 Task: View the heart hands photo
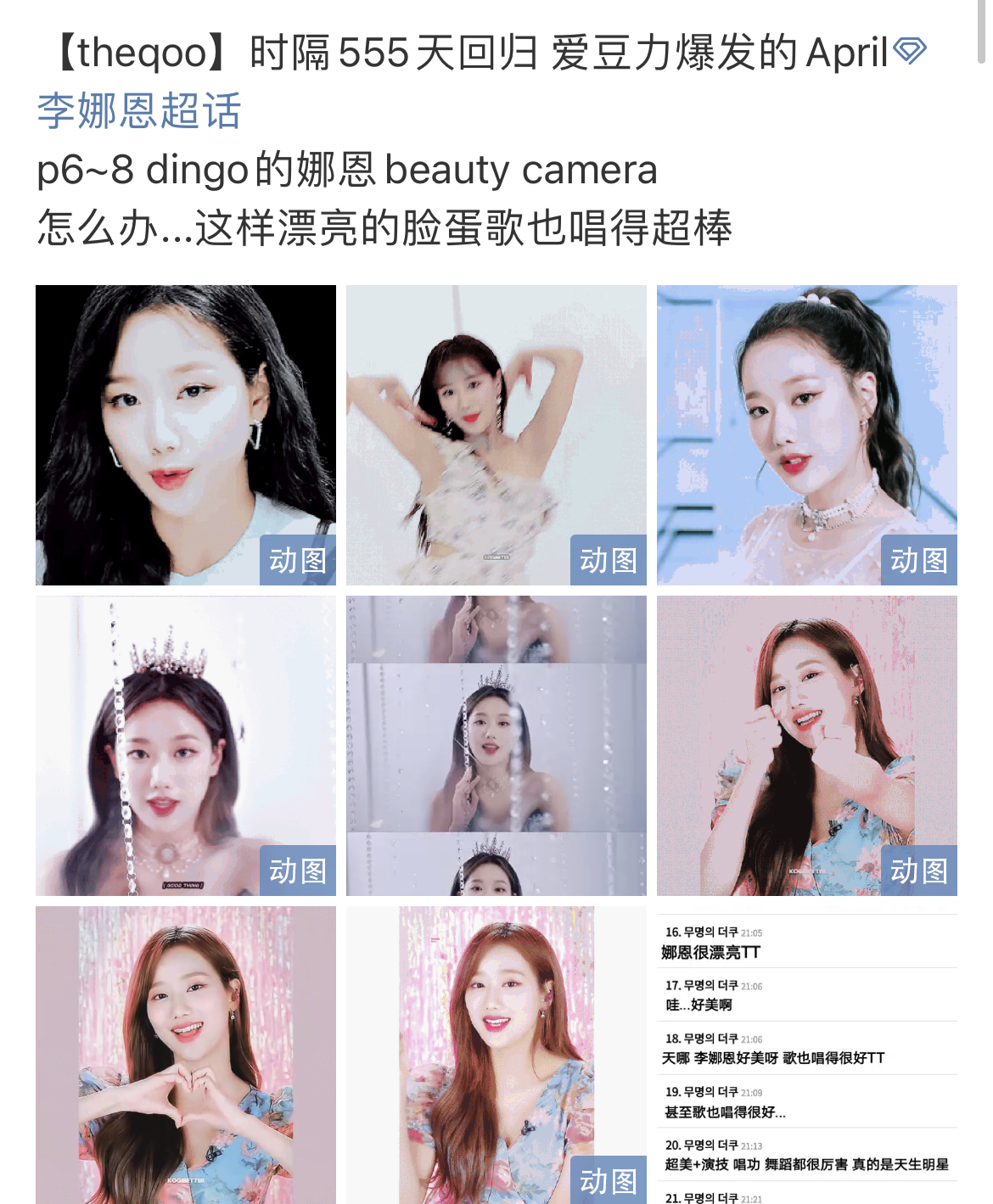(186, 1055)
